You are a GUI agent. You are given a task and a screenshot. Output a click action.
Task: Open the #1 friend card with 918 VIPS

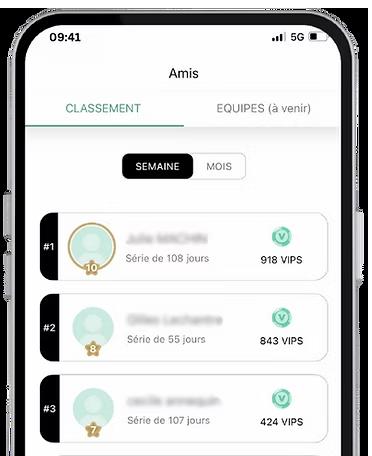pos(184,247)
